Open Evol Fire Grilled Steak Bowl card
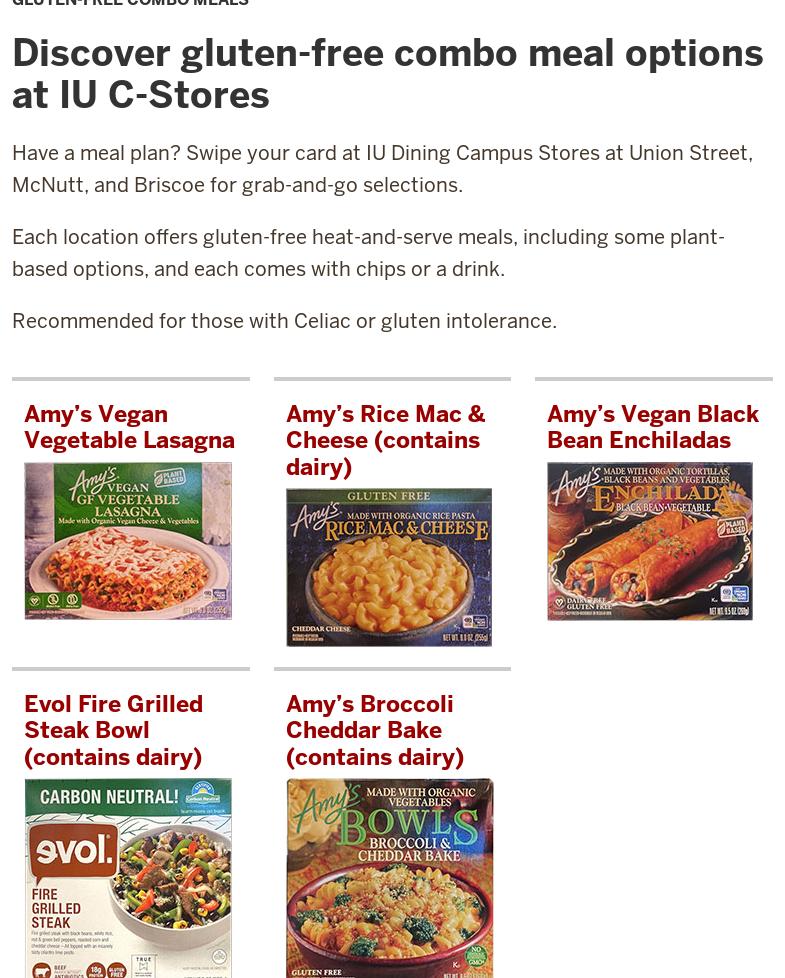Viewport: 785px width, 978px height. 113,730
